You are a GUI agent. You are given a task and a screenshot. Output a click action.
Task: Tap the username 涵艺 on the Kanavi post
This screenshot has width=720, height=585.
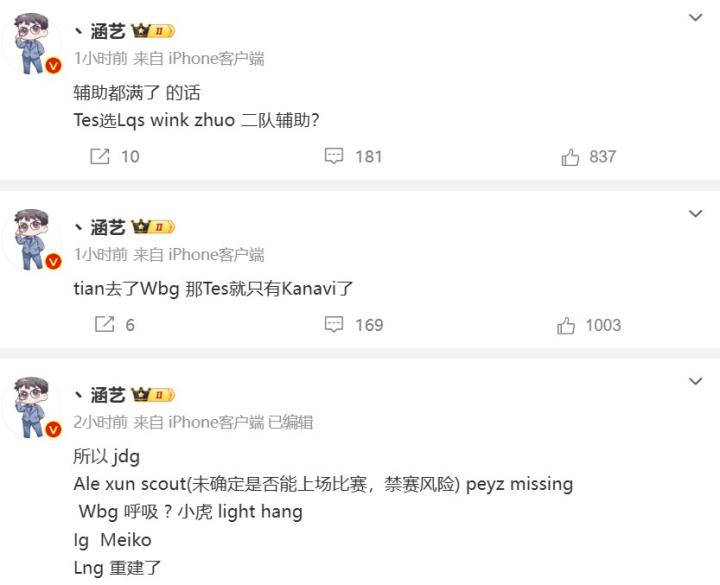(107, 226)
